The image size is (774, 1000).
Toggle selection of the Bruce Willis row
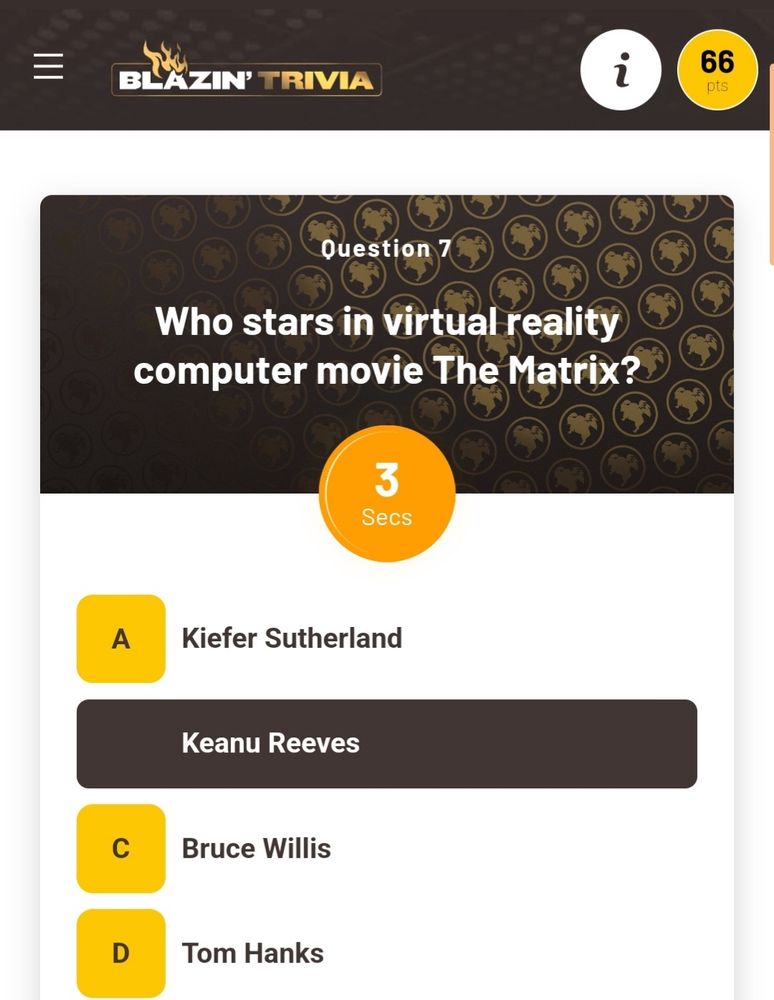click(x=256, y=848)
